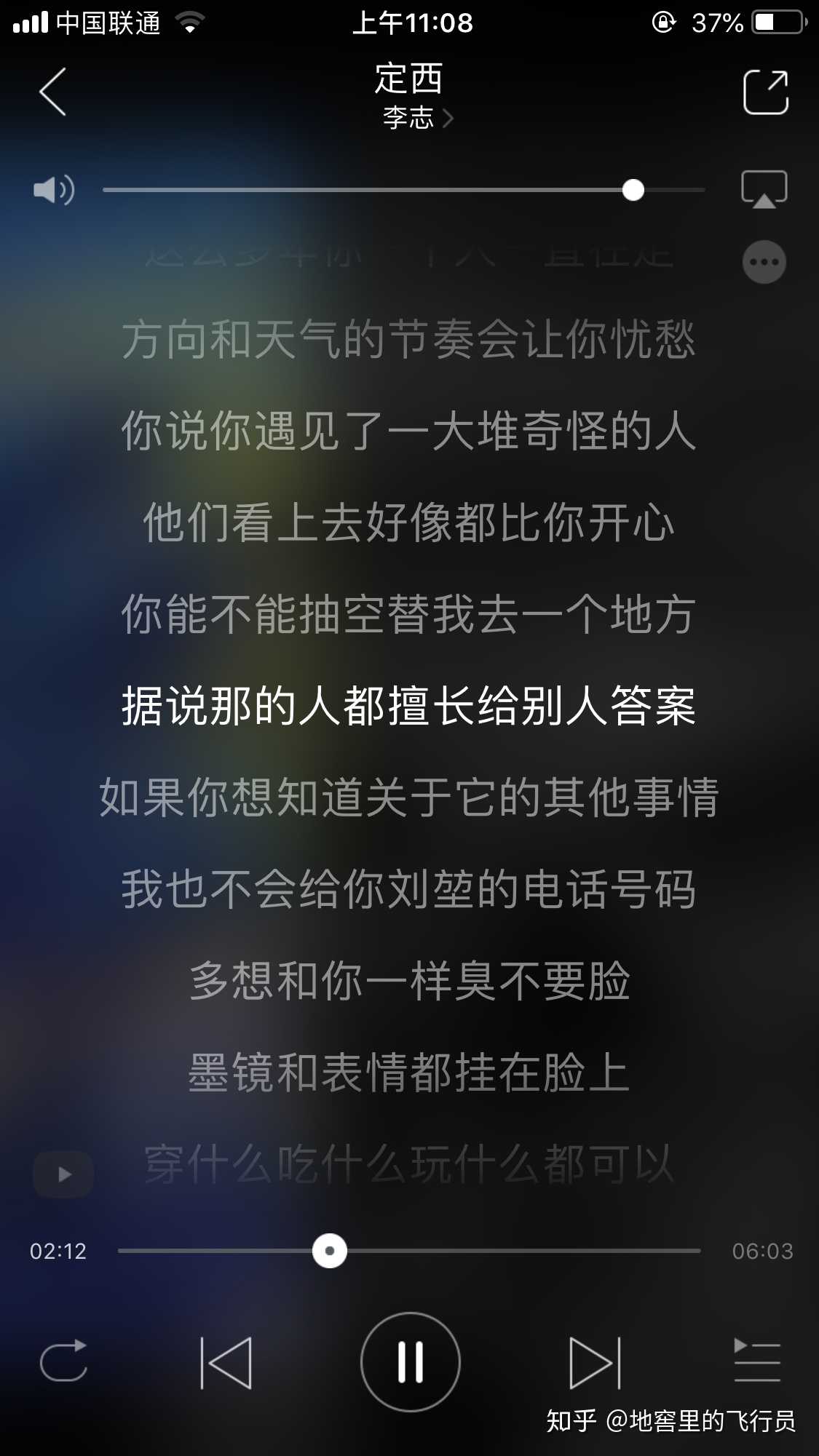Expand artist details via the chevron
This screenshot has width=819, height=1456.
click(x=451, y=118)
